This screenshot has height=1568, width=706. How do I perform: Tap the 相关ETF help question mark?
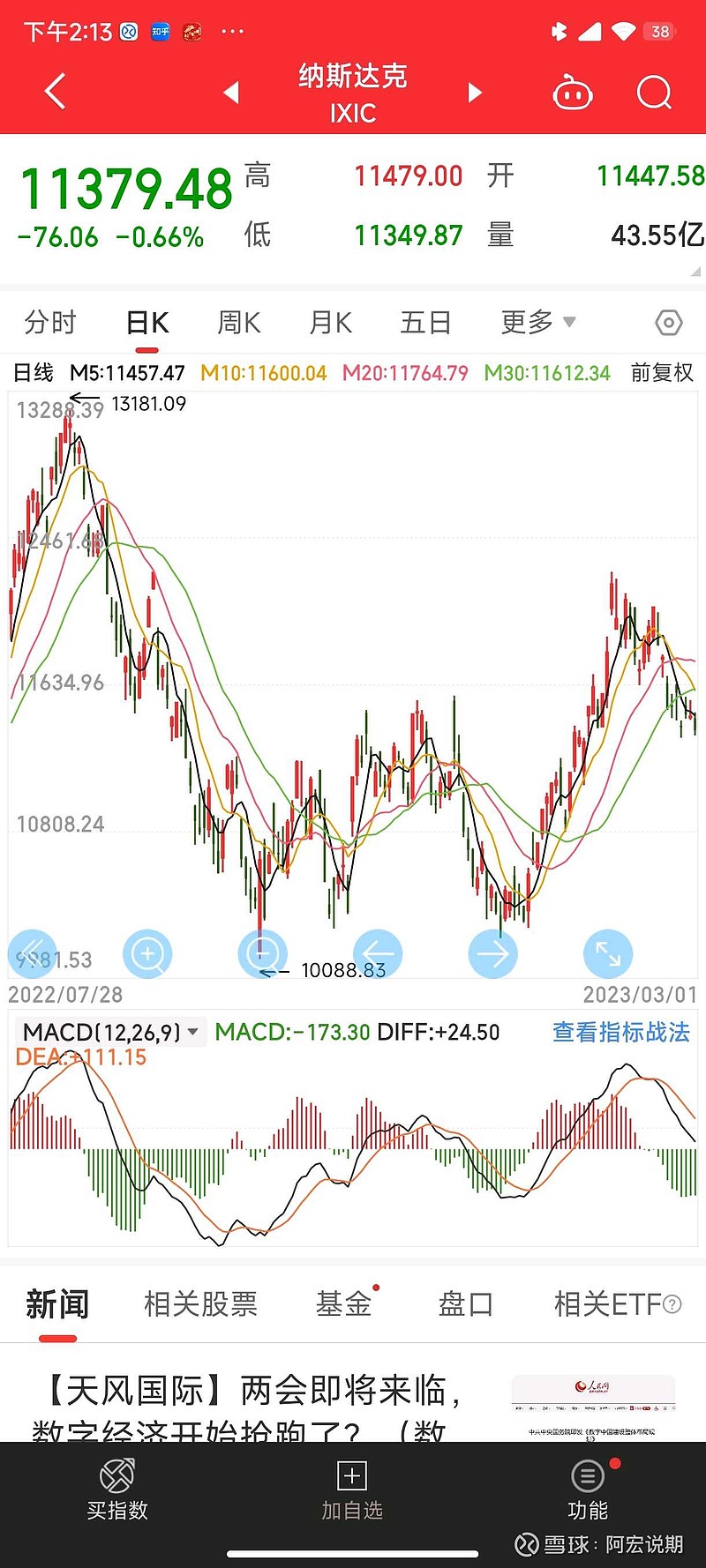coord(672,1303)
